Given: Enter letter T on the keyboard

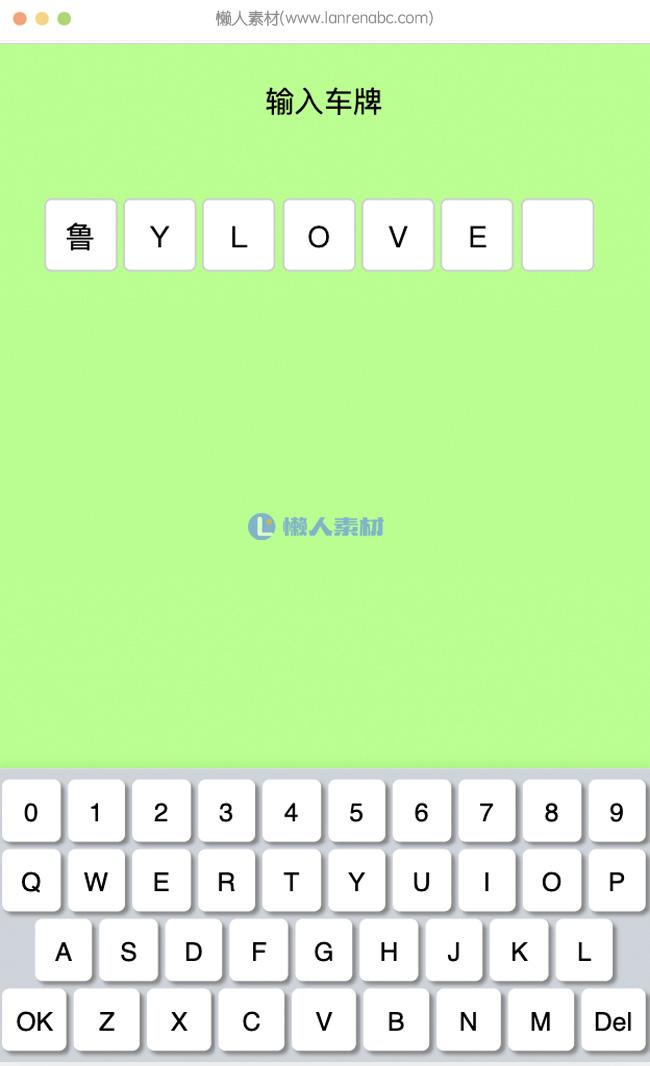Looking at the screenshot, I should (x=291, y=881).
